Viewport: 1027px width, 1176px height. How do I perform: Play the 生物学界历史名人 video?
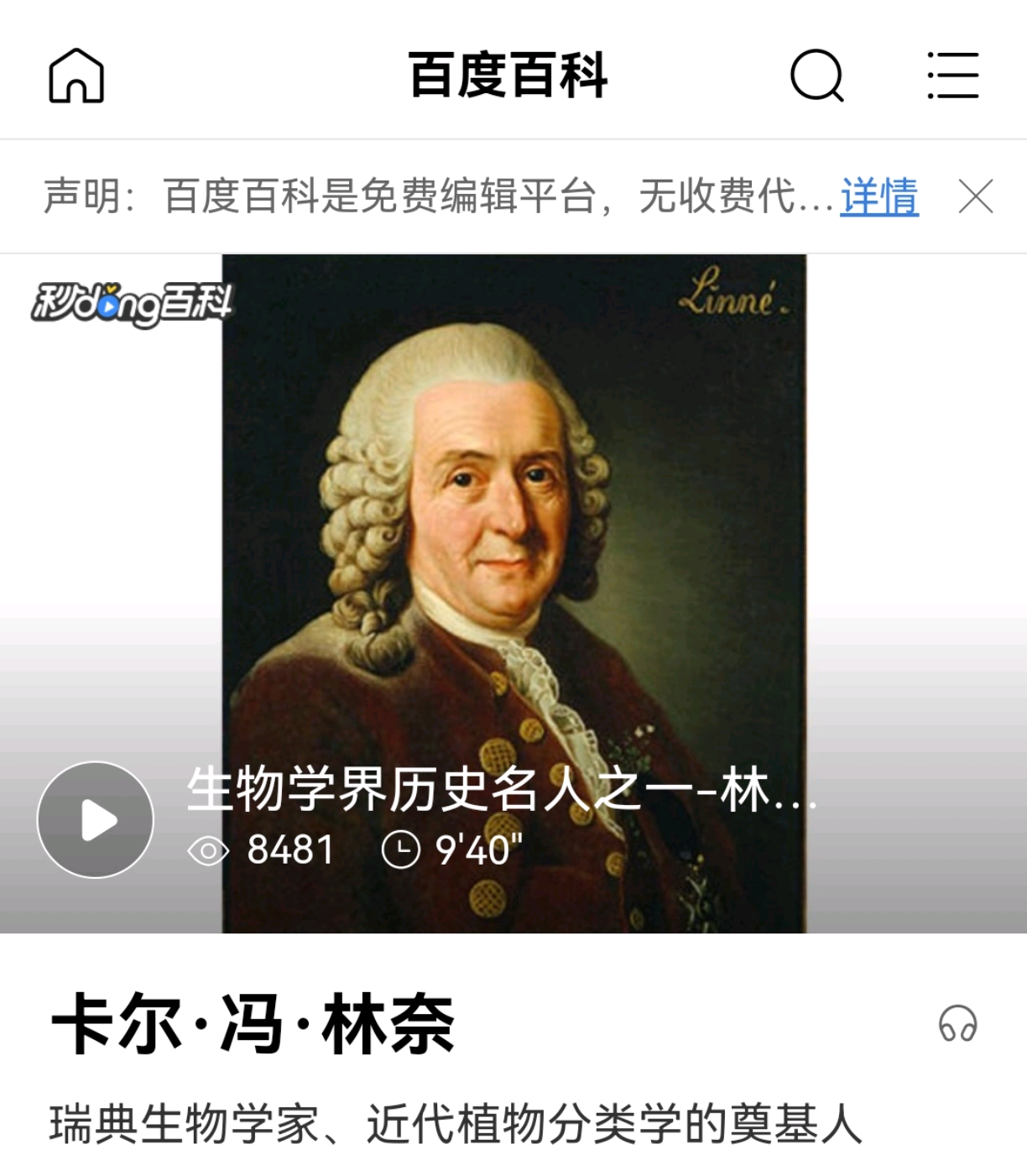pos(96,819)
